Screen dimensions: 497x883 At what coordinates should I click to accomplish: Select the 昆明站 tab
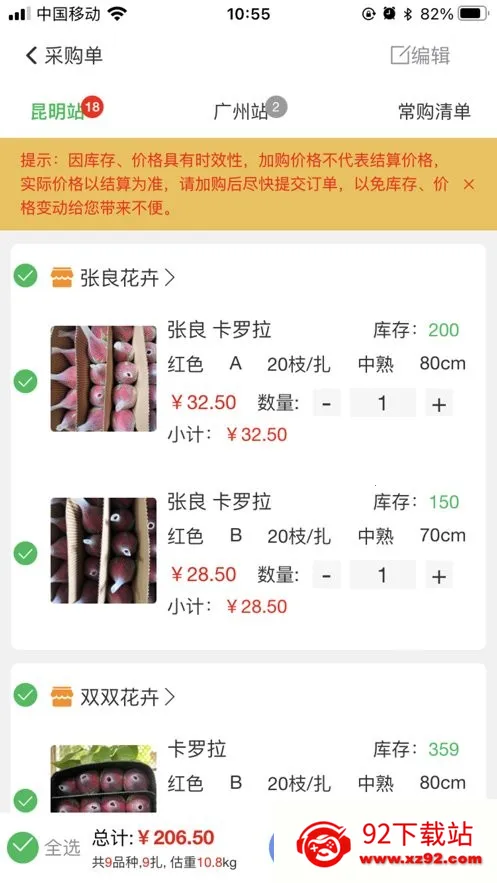[x=57, y=112]
